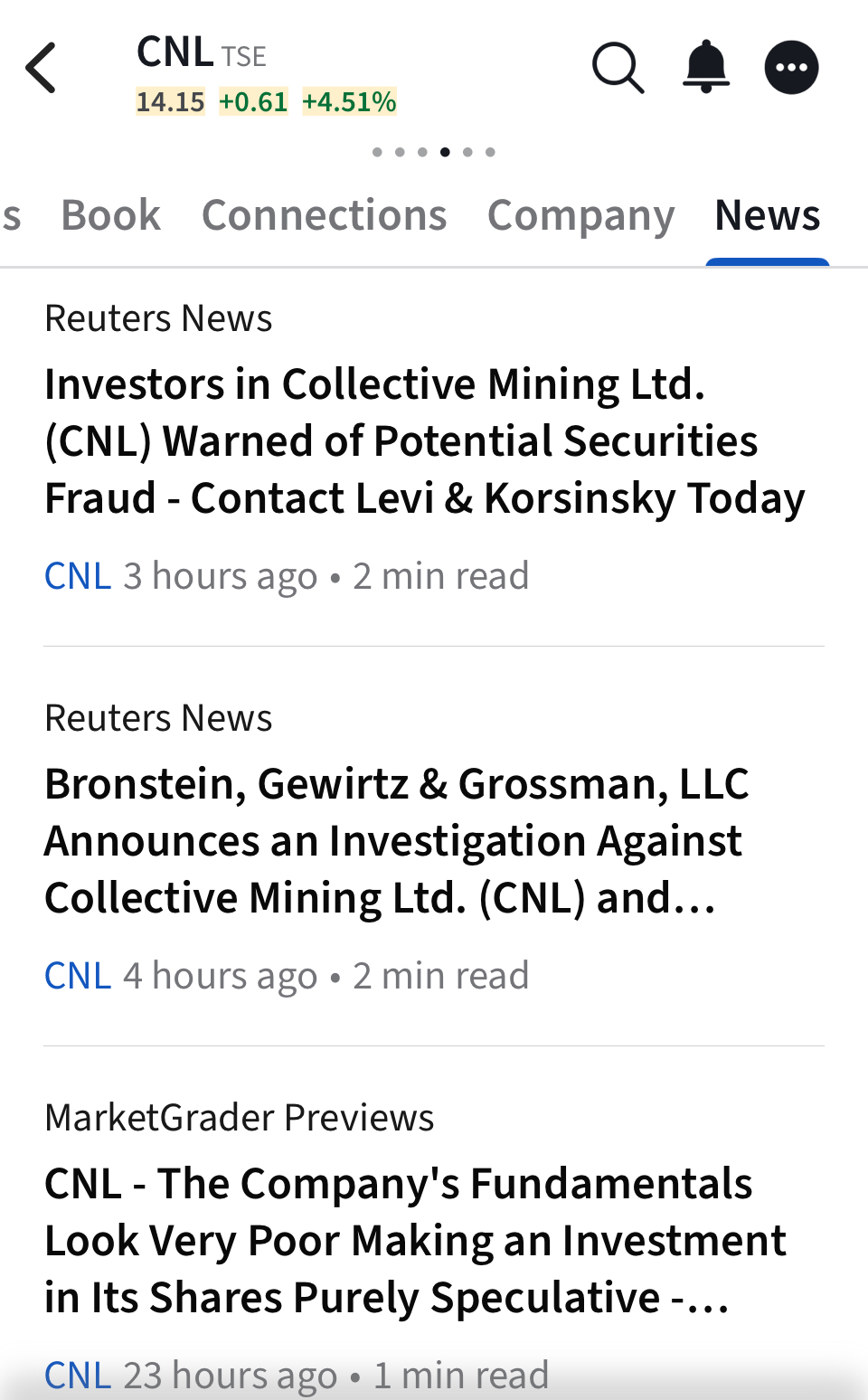The height and width of the screenshot is (1400, 868).
Task: Tap the CNL ticker link under the Bronstein story
Action: (x=78, y=976)
